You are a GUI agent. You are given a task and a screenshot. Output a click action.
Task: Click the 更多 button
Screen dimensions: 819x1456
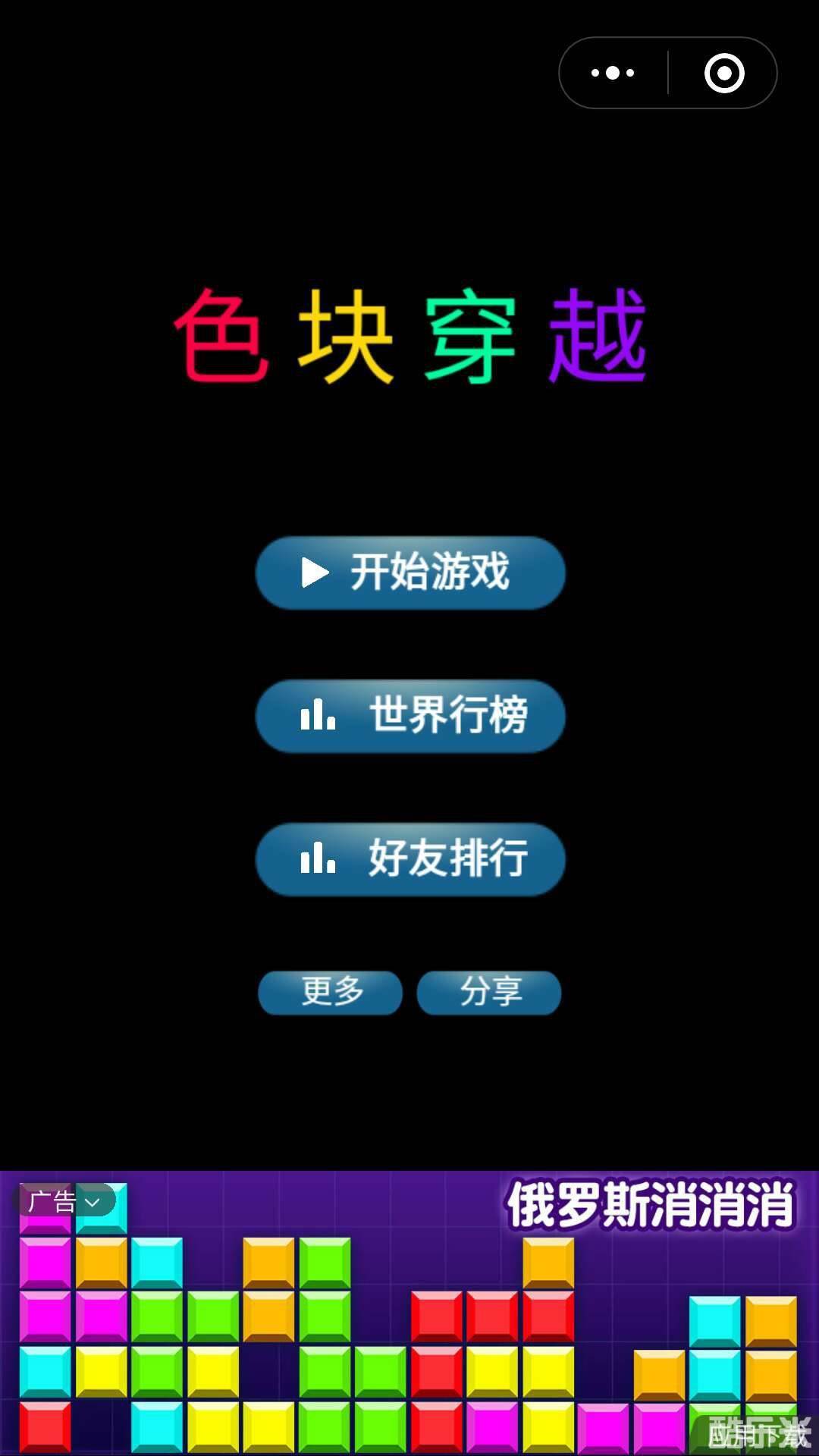tap(330, 992)
